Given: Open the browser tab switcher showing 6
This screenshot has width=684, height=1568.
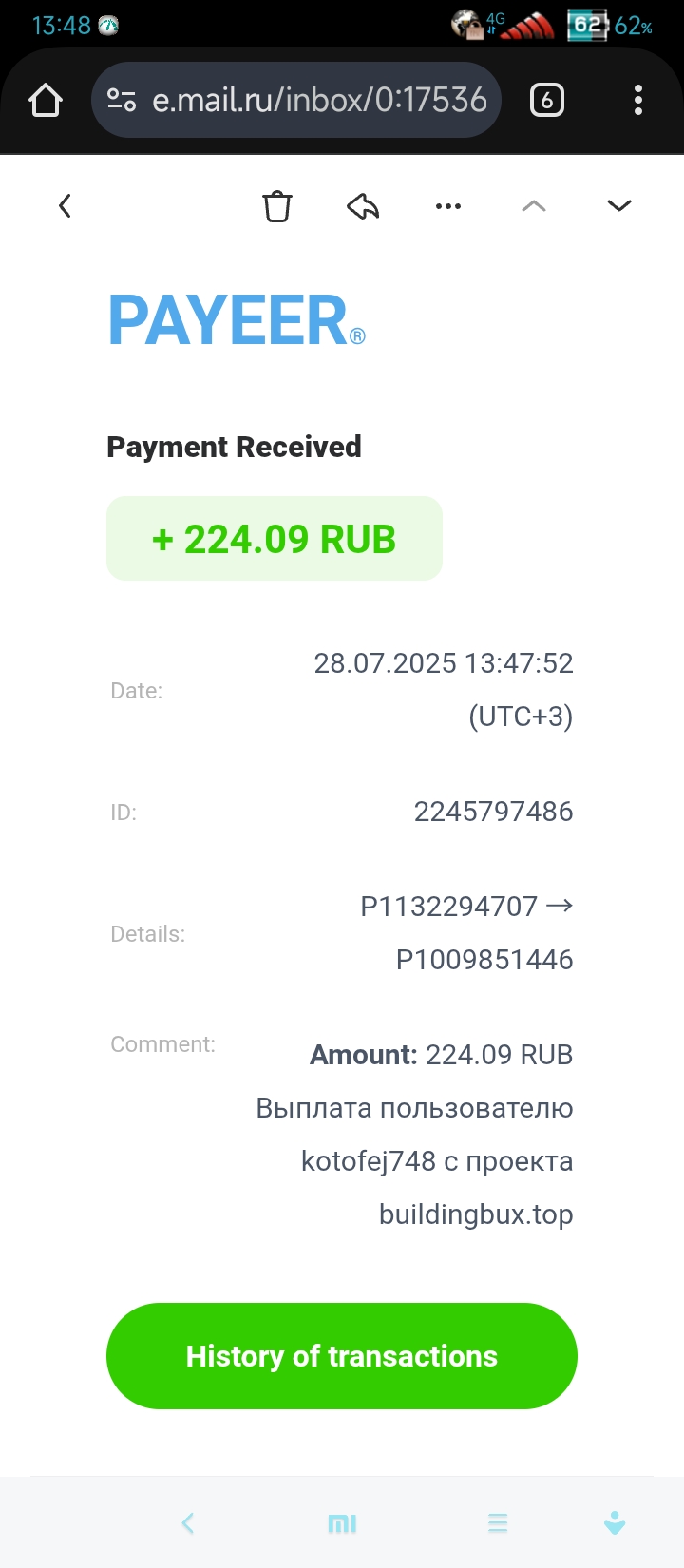Looking at the screenshot, I should coord(546,100).
